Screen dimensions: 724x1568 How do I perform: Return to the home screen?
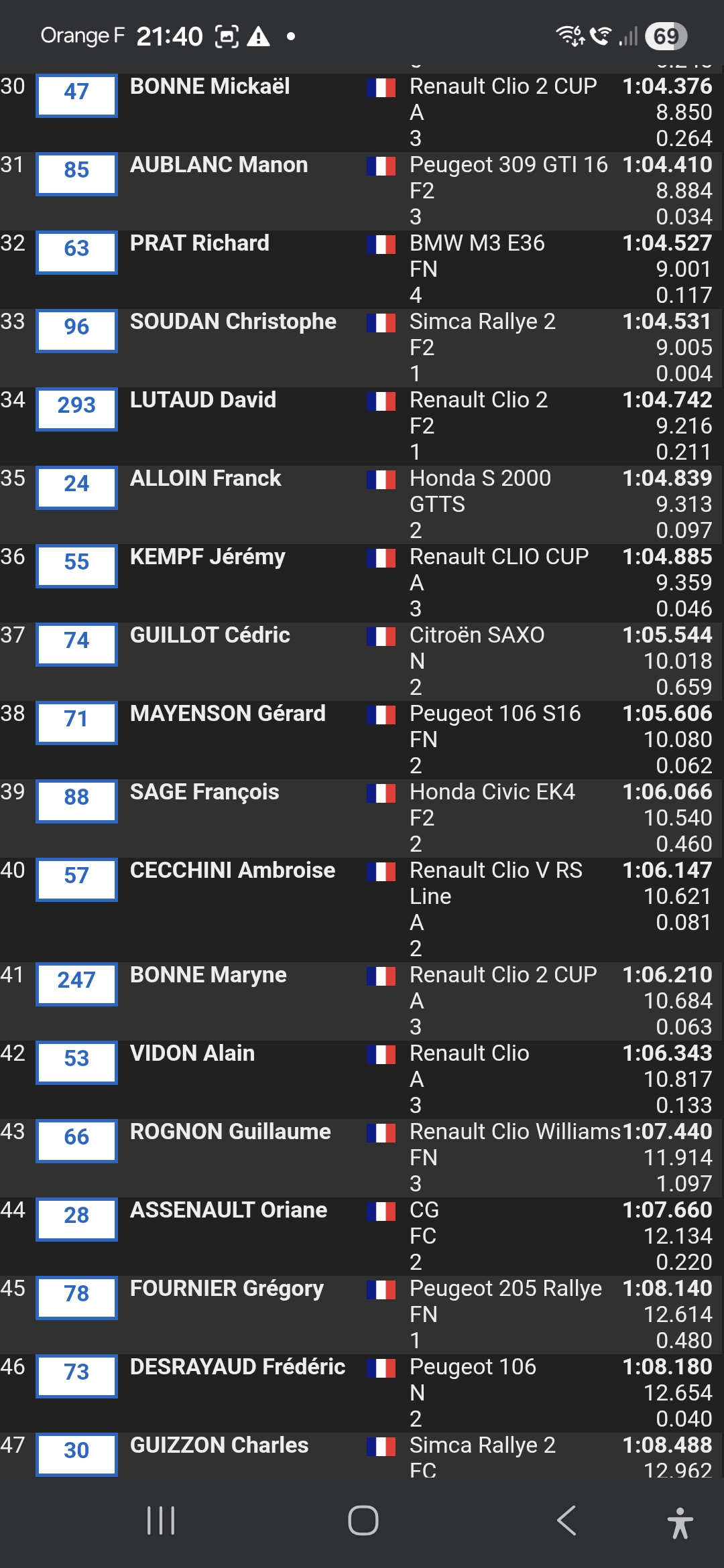tap(363, 1520)
